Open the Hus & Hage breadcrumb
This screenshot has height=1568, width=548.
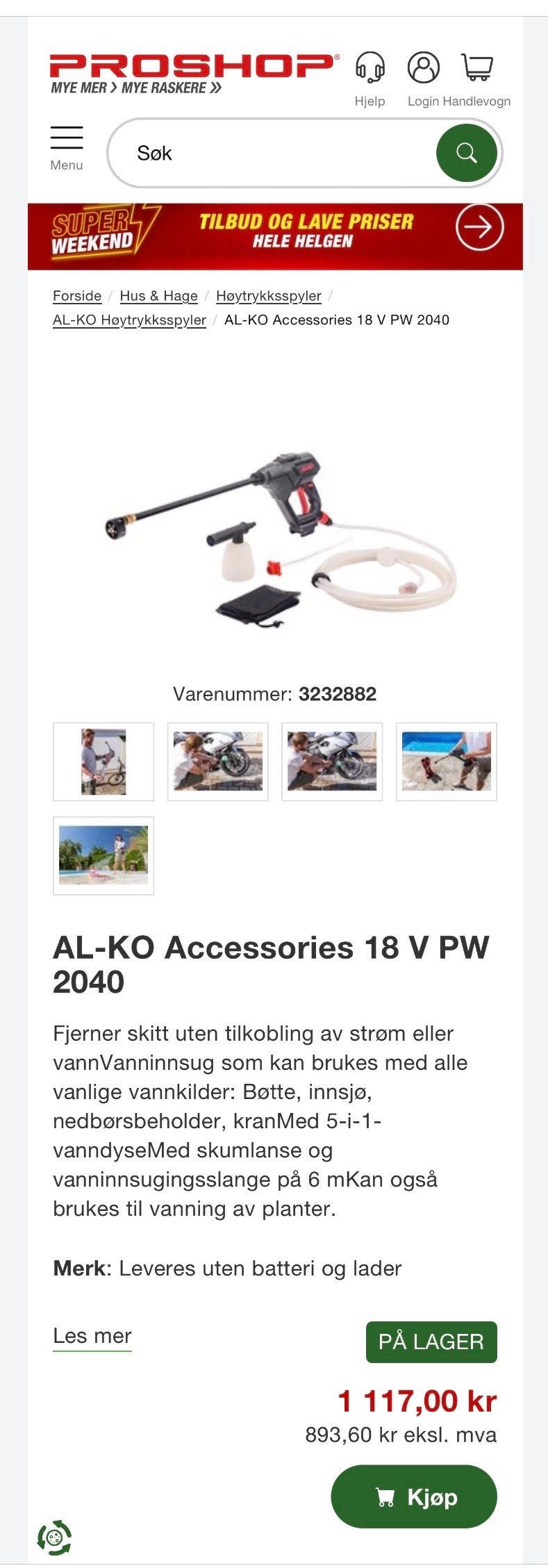tap(158, 295)
